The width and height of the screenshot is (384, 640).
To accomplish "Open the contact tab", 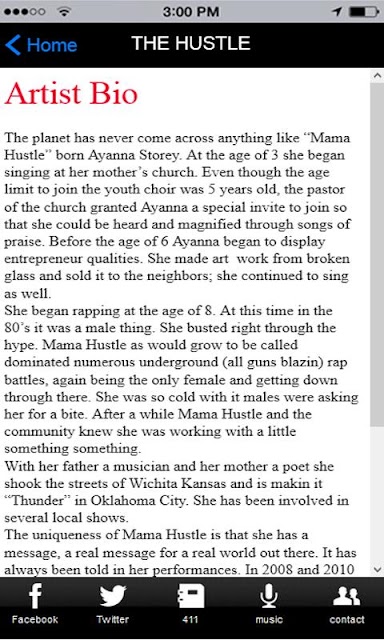I will [x=346, y=605].
